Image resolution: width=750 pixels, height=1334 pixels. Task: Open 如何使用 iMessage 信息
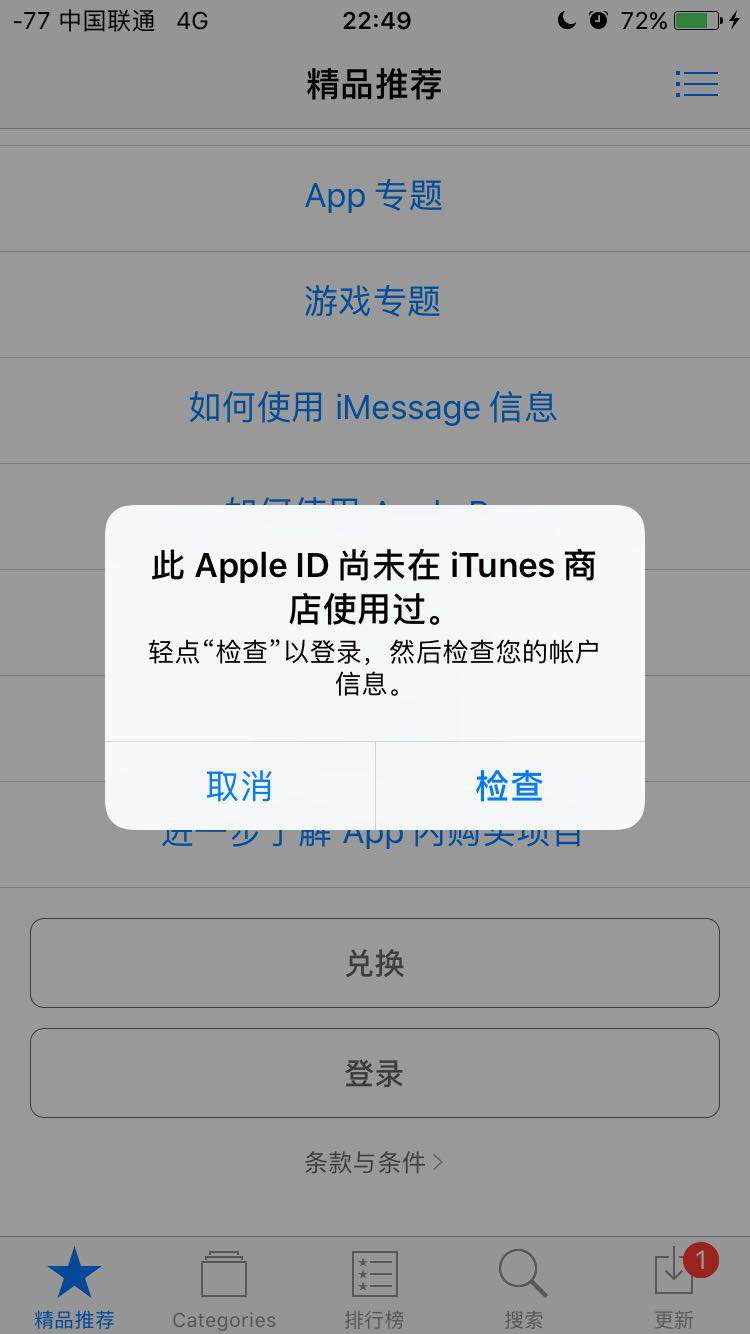pos(373,407)
